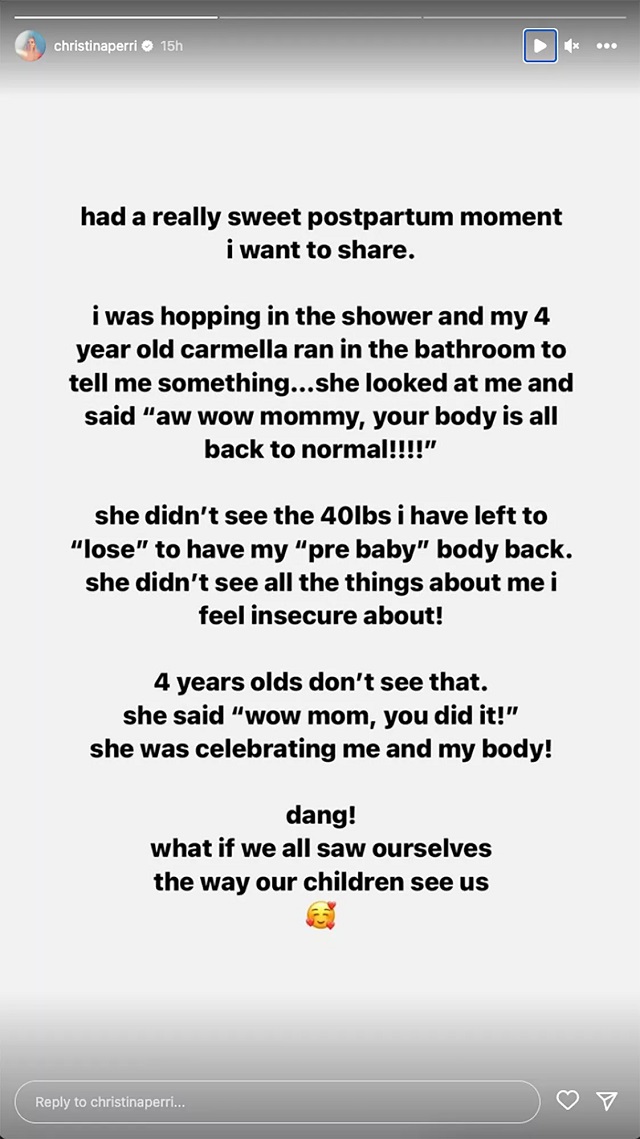Unmute the story audio
Screen dimensions: 640x1139
point(572,46)
